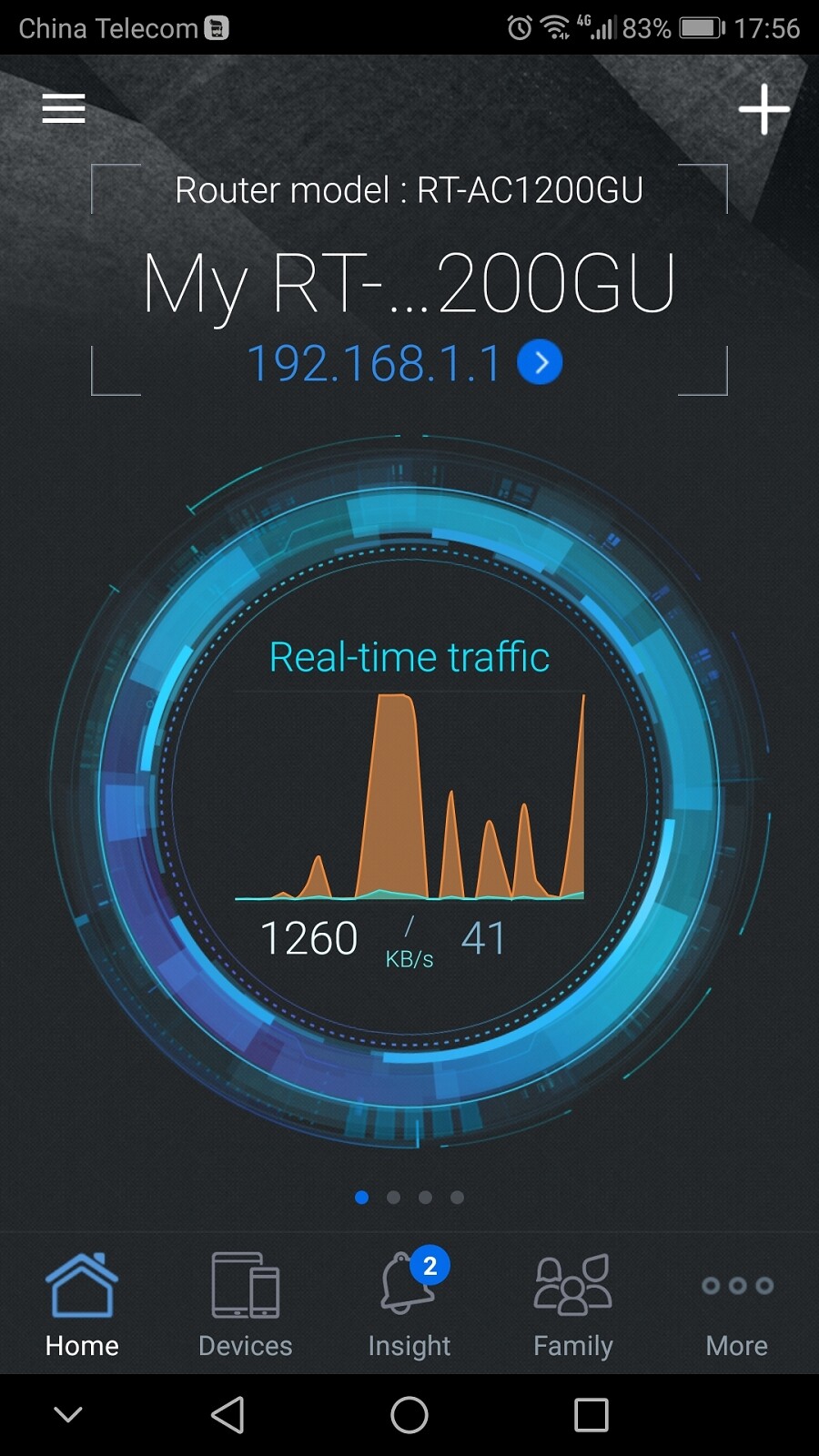Jump to the second page indicator dot
Image resolution: width=819 pixels, height=1456 pixels.
tap(393, 1198)
